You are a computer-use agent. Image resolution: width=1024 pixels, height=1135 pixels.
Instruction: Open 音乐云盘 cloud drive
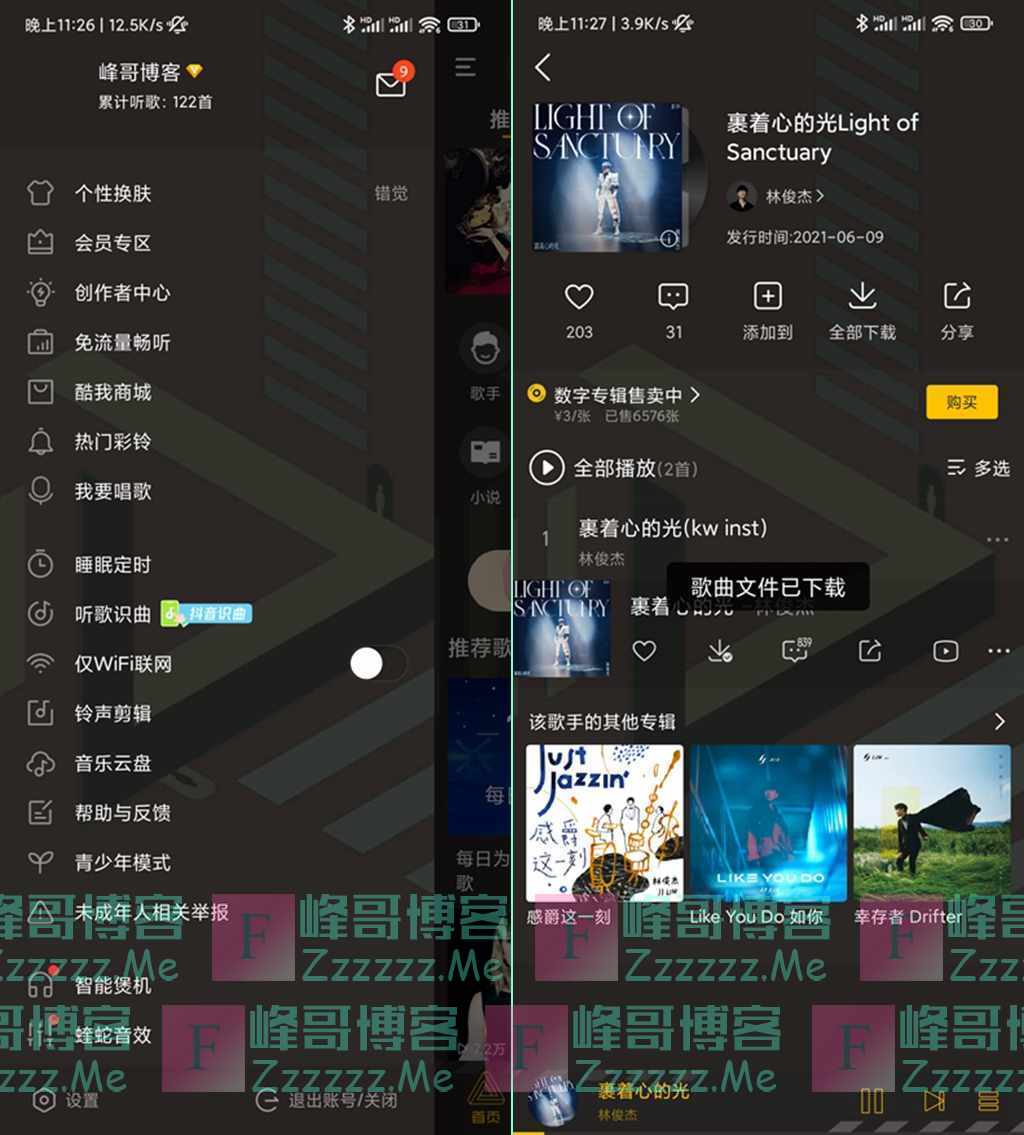pos(112,763)
